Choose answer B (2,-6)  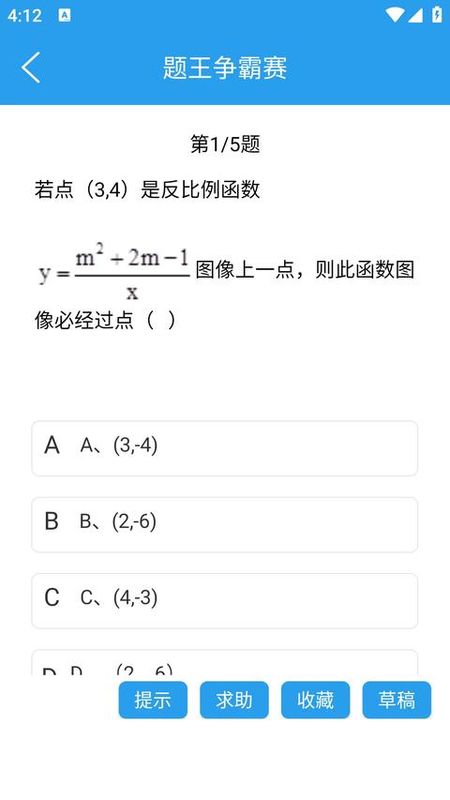pyautogui.click(x=224, y=524)
